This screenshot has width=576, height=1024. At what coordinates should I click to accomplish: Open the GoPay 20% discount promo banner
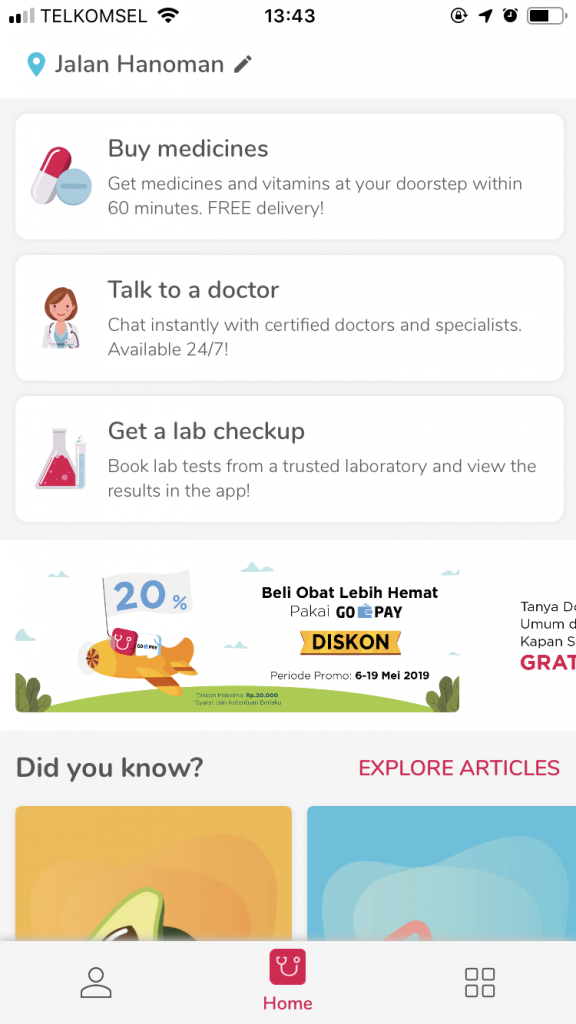[237, 635]
